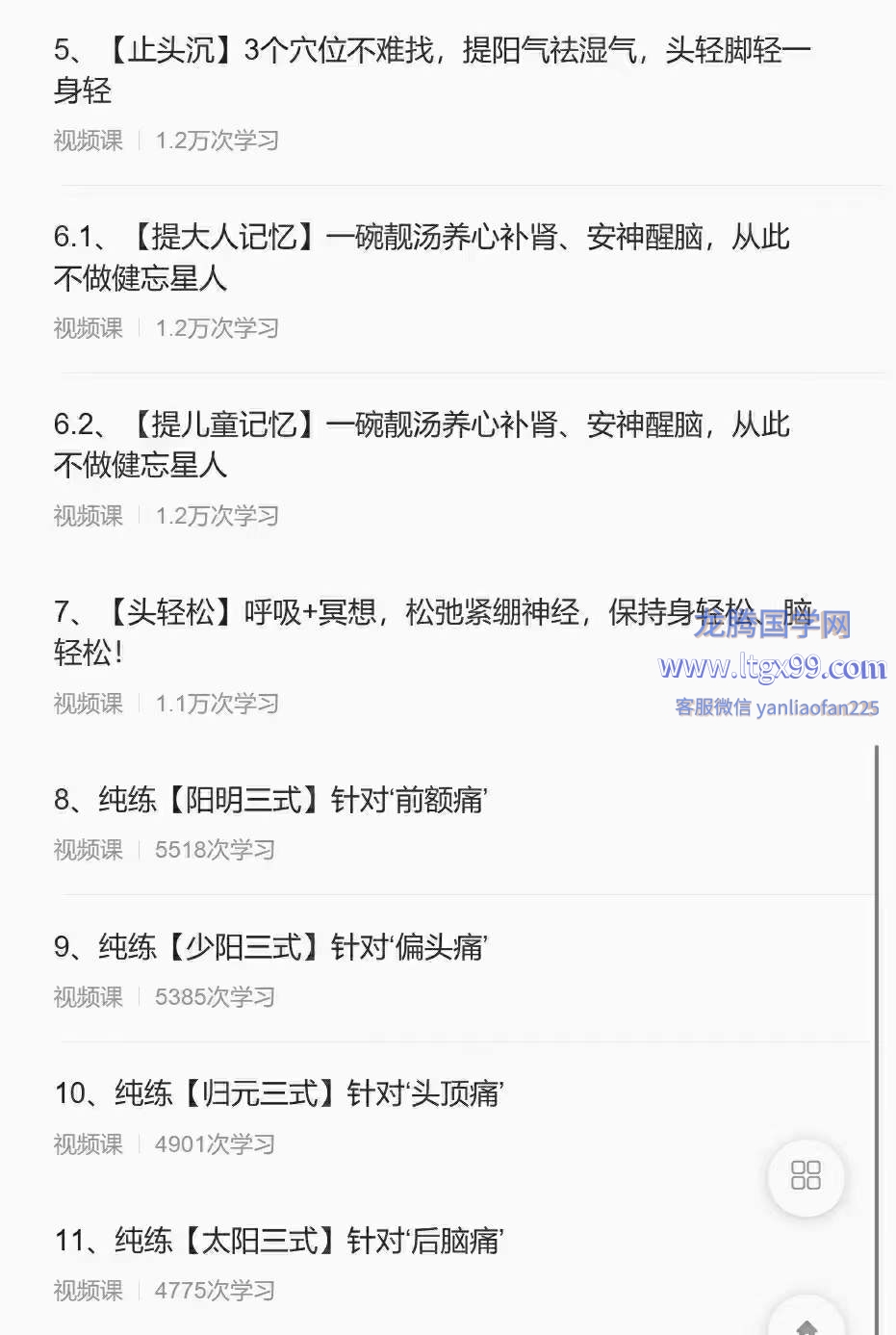Viewport: 896px width, 1335px height.
Task: Select lesson 11 【太阳三式】 针对后脑痛
Action: [x=279, y=1241]
